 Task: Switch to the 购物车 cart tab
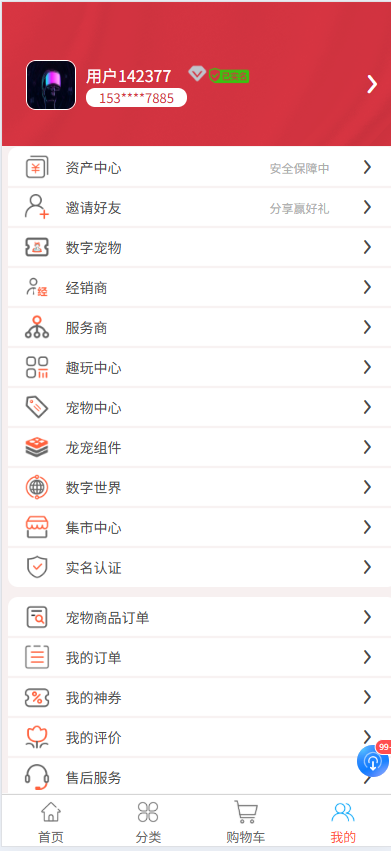point(245,823)
